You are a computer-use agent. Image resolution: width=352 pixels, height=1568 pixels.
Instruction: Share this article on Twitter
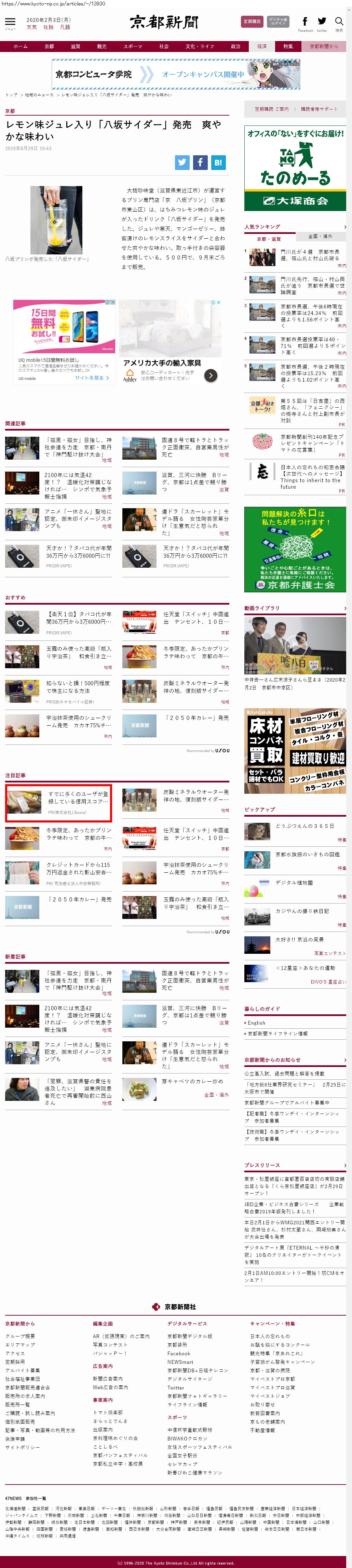[x=182, y=162]
